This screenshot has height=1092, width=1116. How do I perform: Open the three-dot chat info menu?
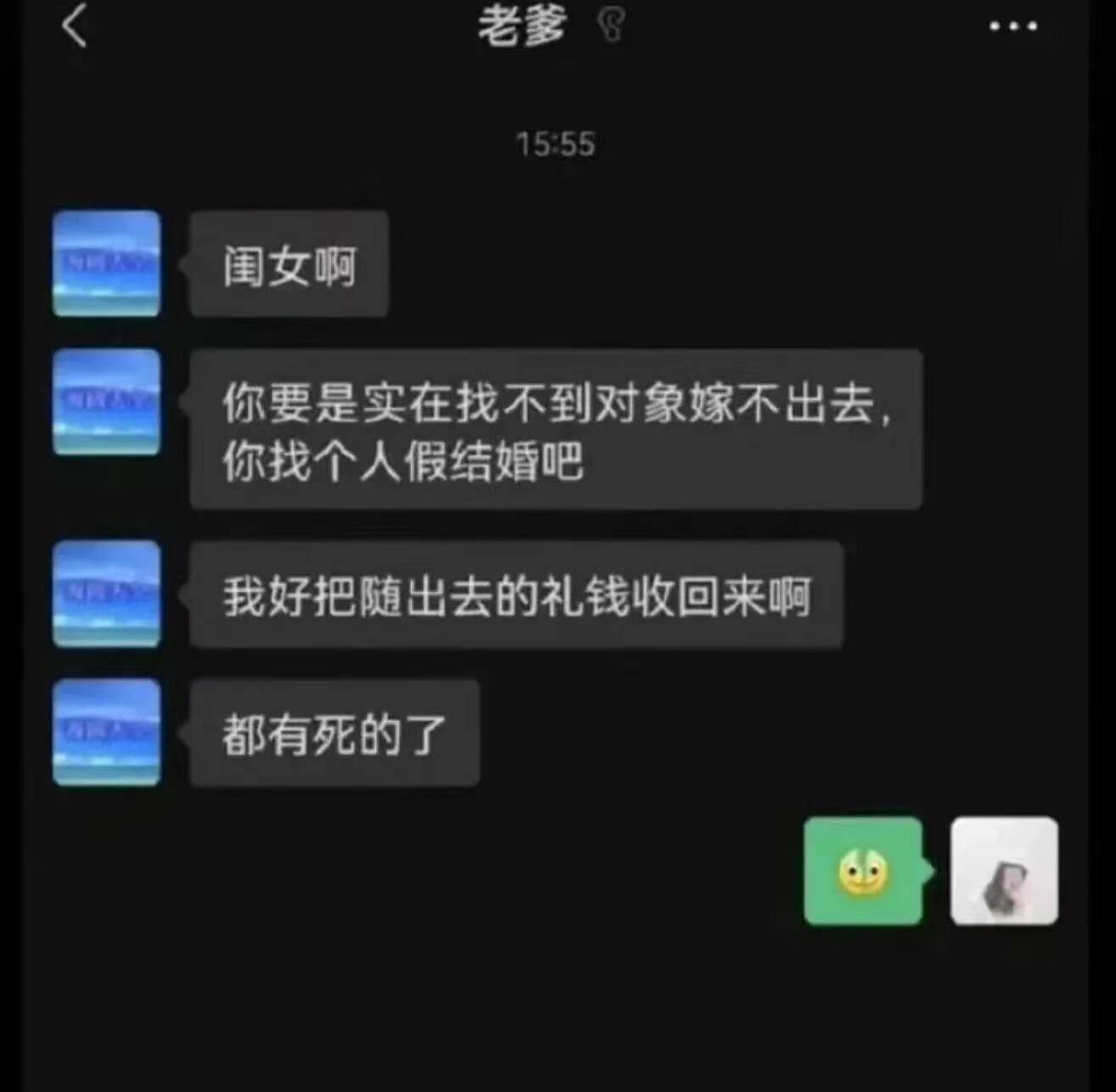[1012, 26]
